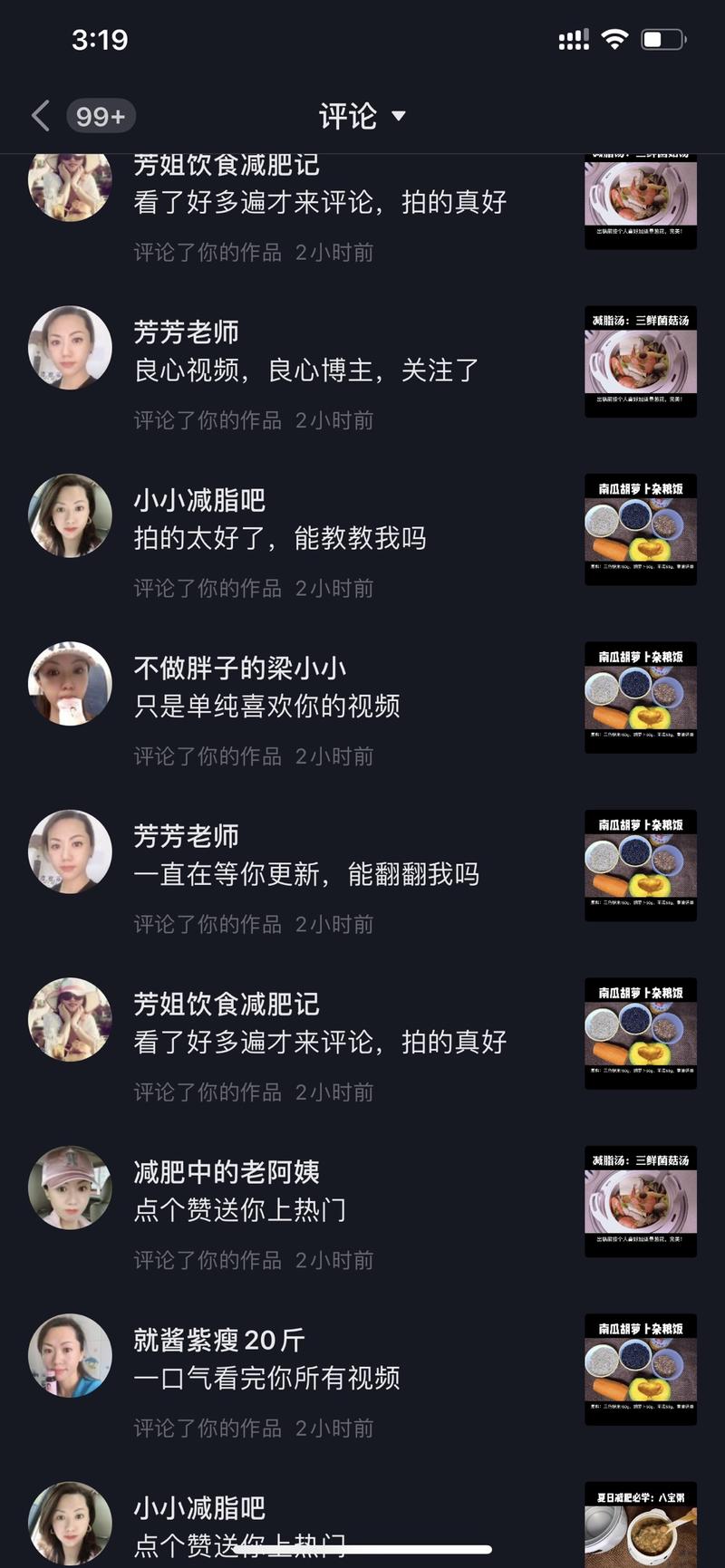The height and width of the screenshot is (1568, 725).
Task: Open the 南瓜胡萝卜杂粮饭 video thumbnail
Action: [640, 530]
